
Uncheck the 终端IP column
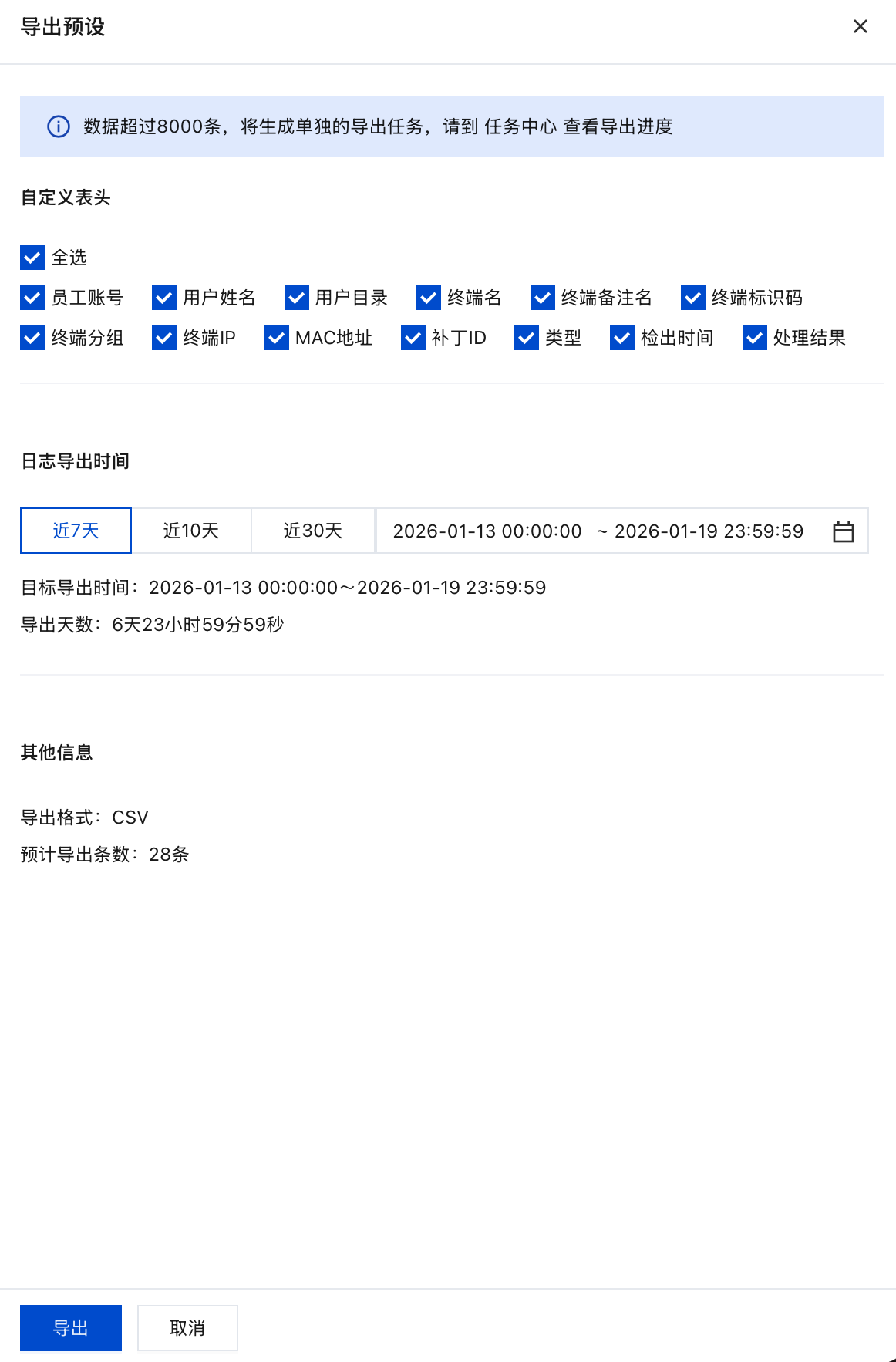click(x=164, y=338)
